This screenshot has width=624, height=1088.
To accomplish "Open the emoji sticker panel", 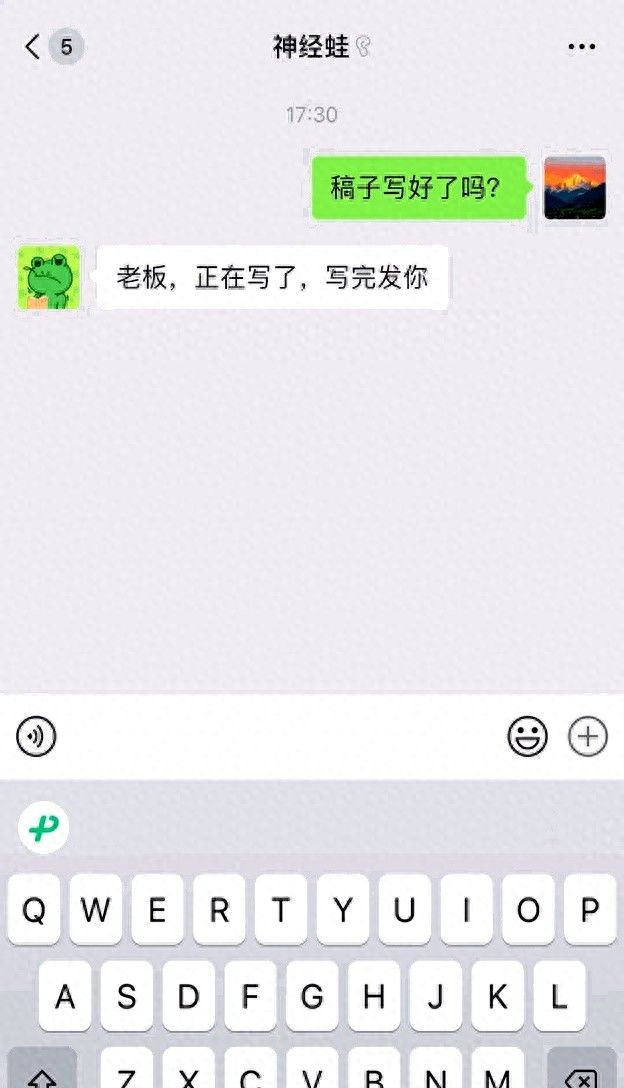I will pyautogui.click(x=527, y=738).
